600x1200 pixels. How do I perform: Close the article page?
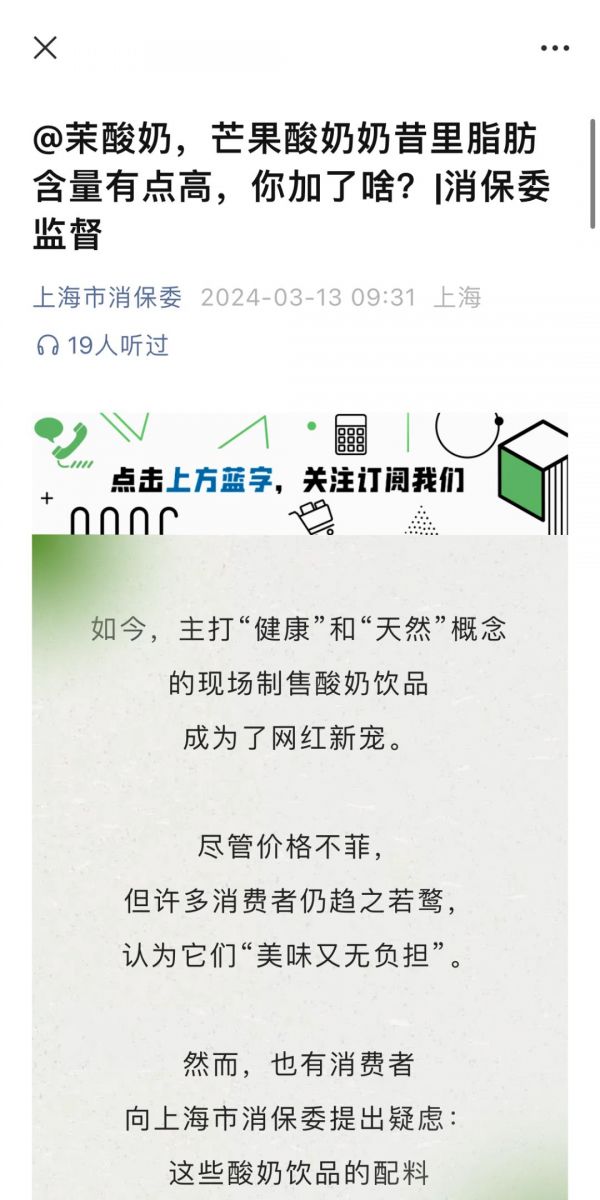45,47
